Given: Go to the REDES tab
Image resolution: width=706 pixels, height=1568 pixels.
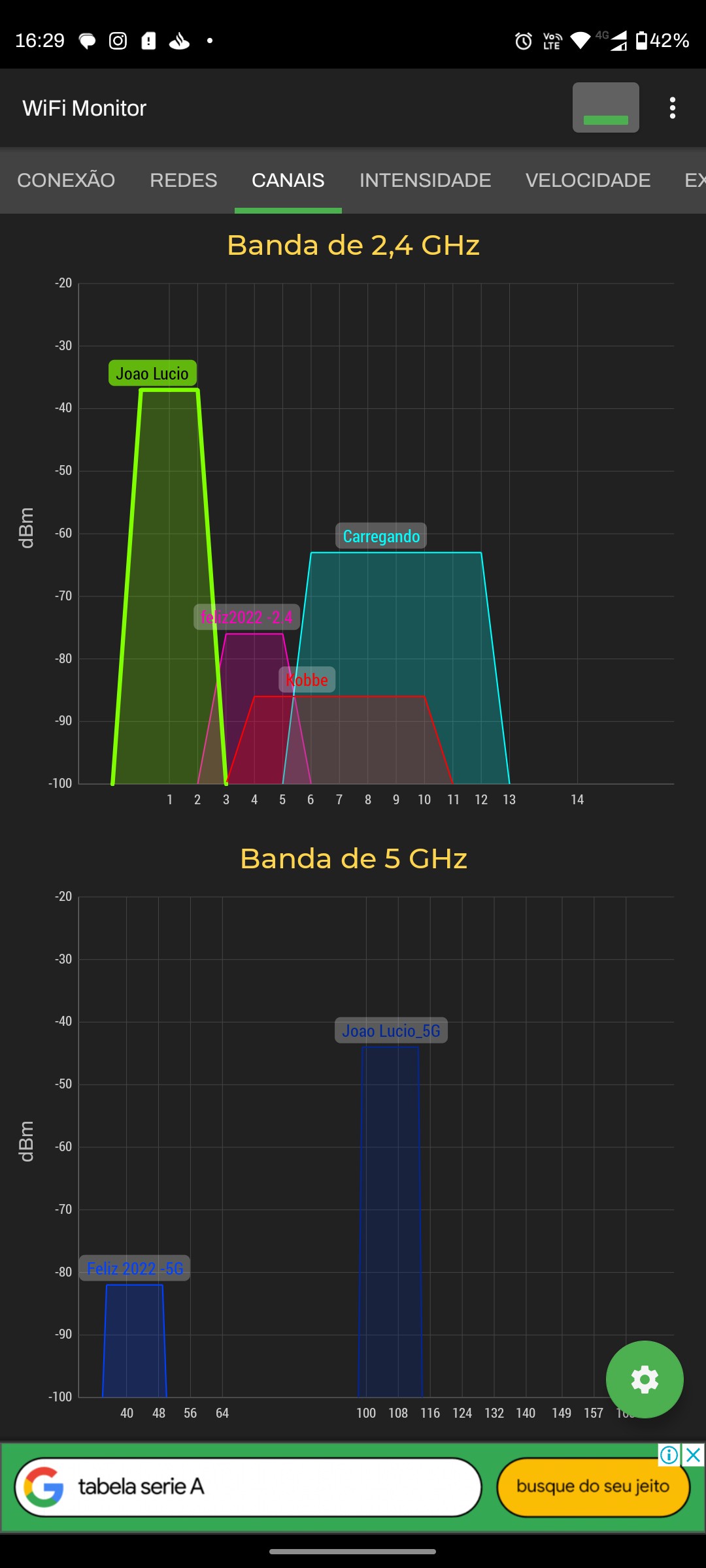Looking at the screenshot, I should point(183,180).
